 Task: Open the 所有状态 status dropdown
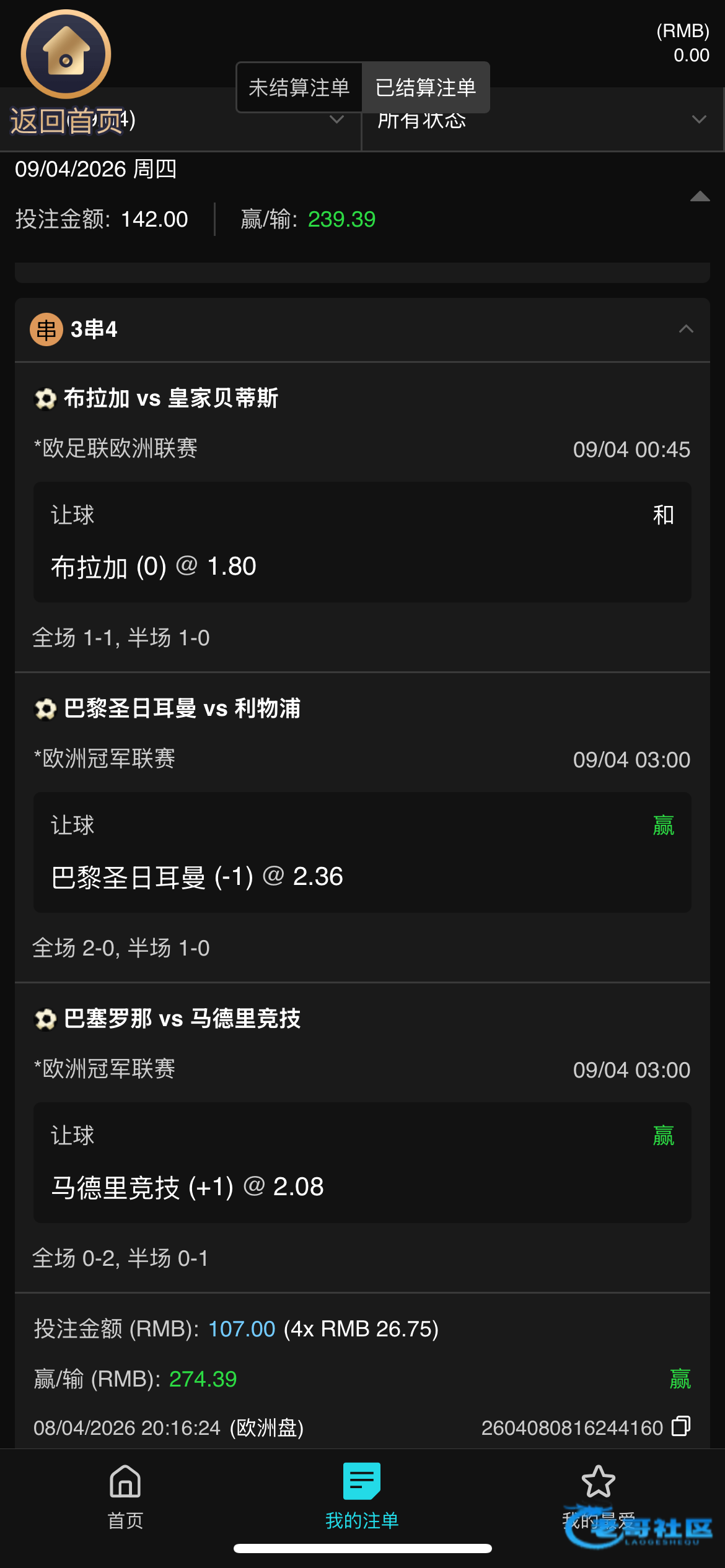pos(542,120)
